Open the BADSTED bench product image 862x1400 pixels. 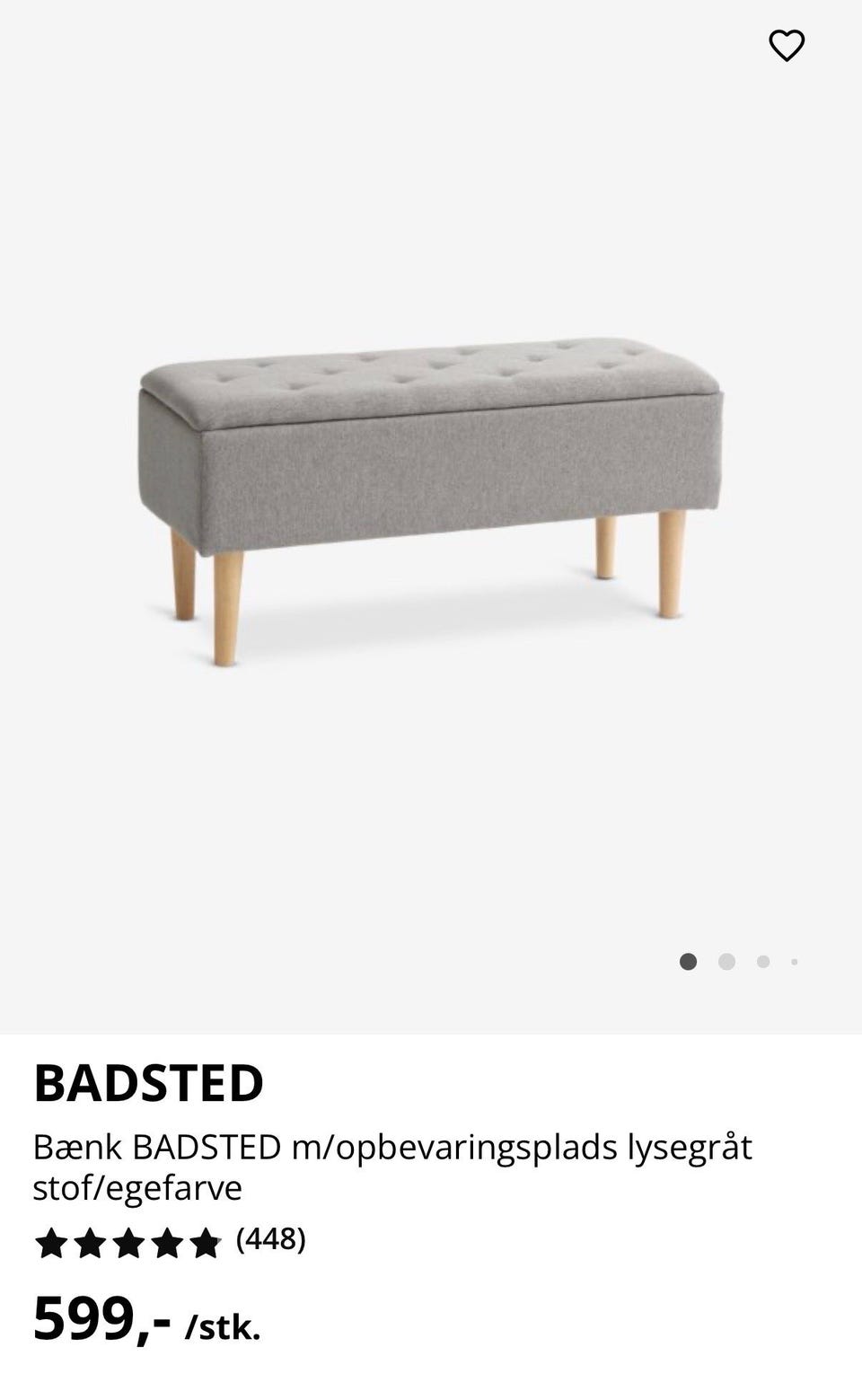click(431, 501)
